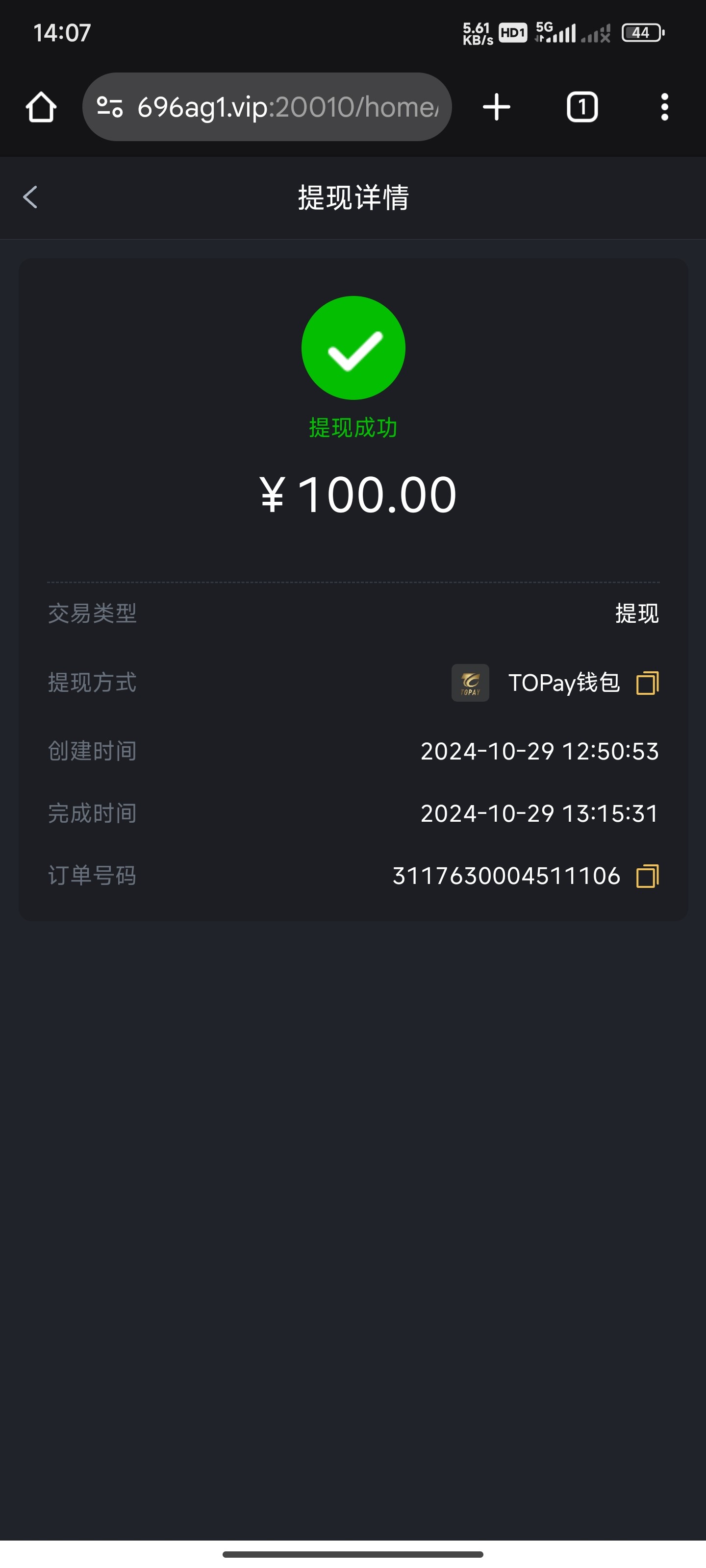The height and width of the screenshot is (1568, 706).
Task: Tap the back chevron to leave withdrawal details
Action: pyautogui.click(x=30, y=196)
